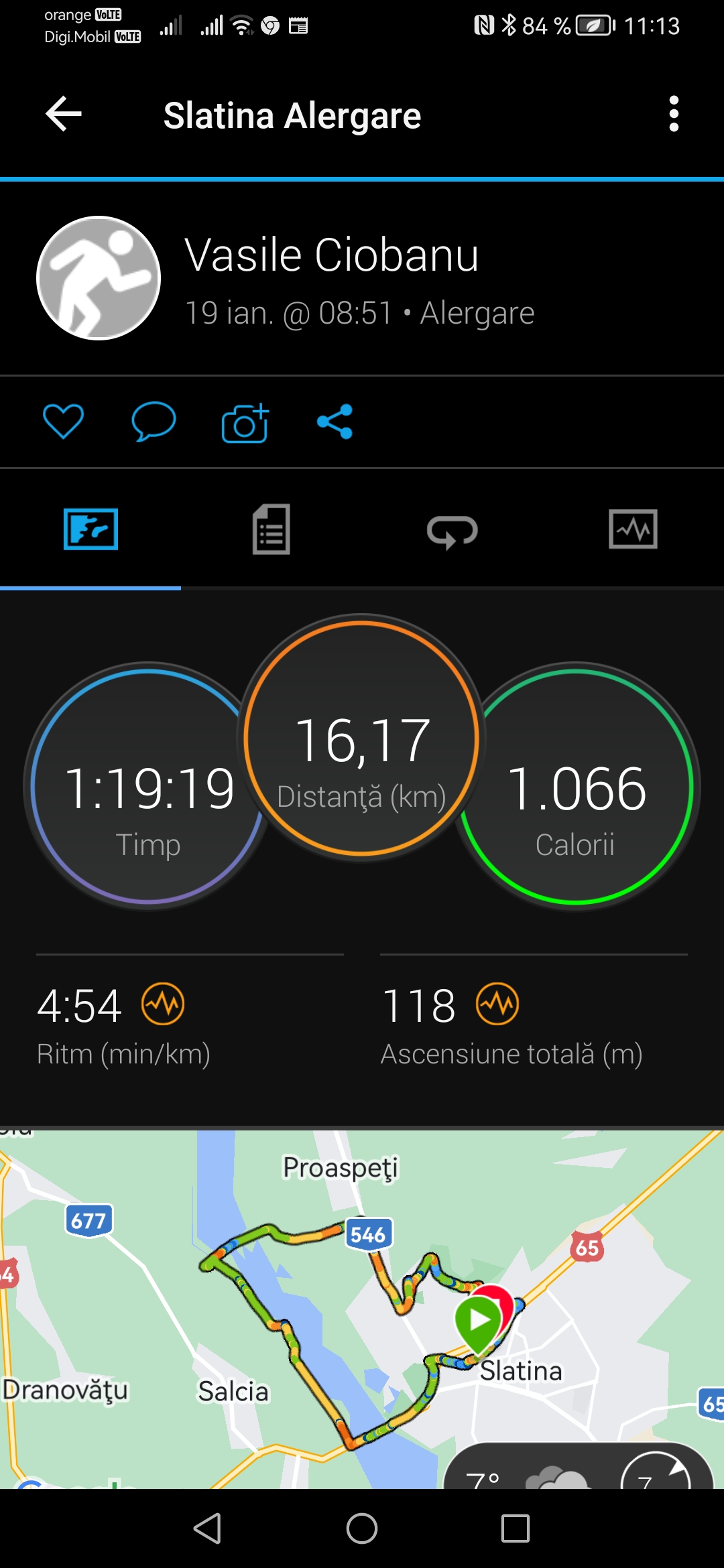Select the overview map tab
This screenshot has height=1568, width=724.
pyautogui.click(x=90, y=529)
